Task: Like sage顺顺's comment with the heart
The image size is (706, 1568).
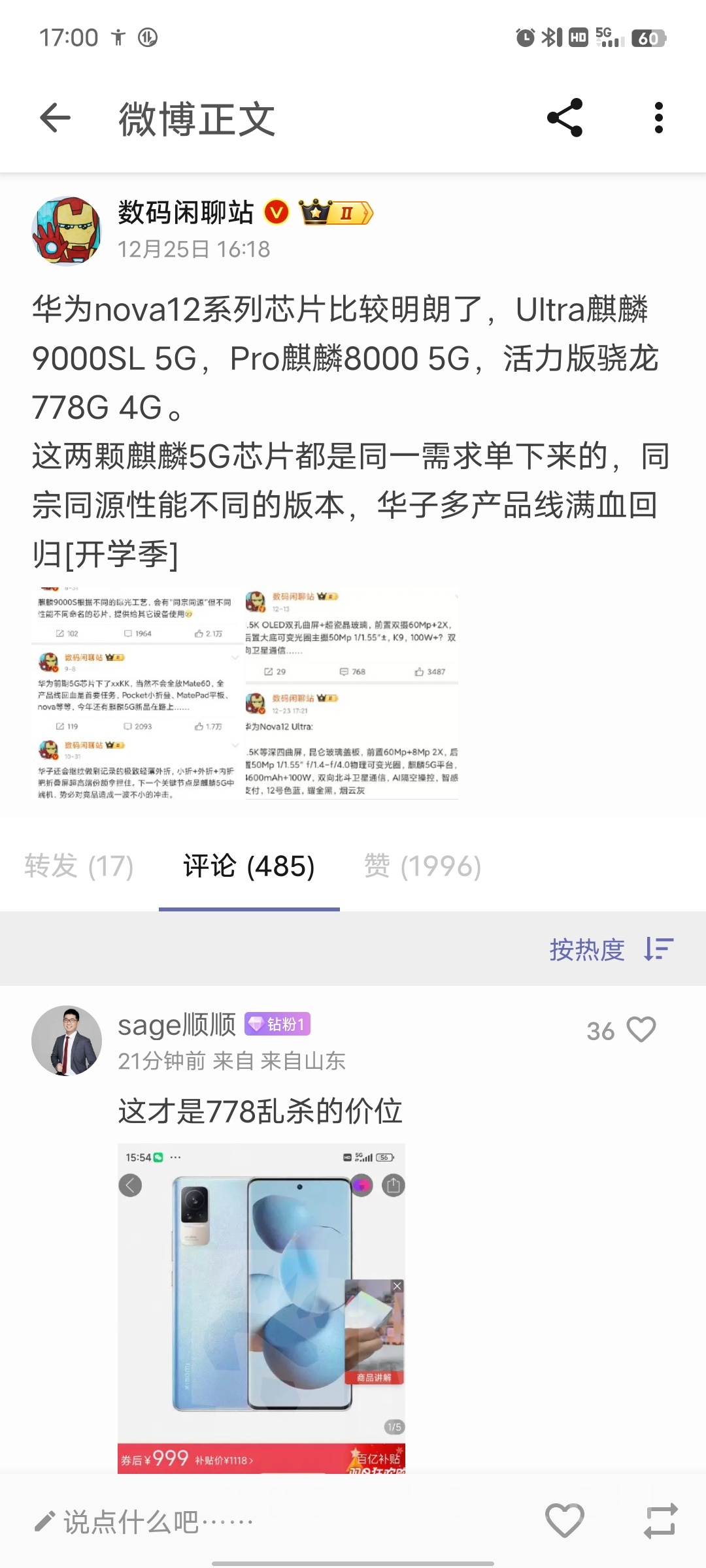Action: (641, 1028)
